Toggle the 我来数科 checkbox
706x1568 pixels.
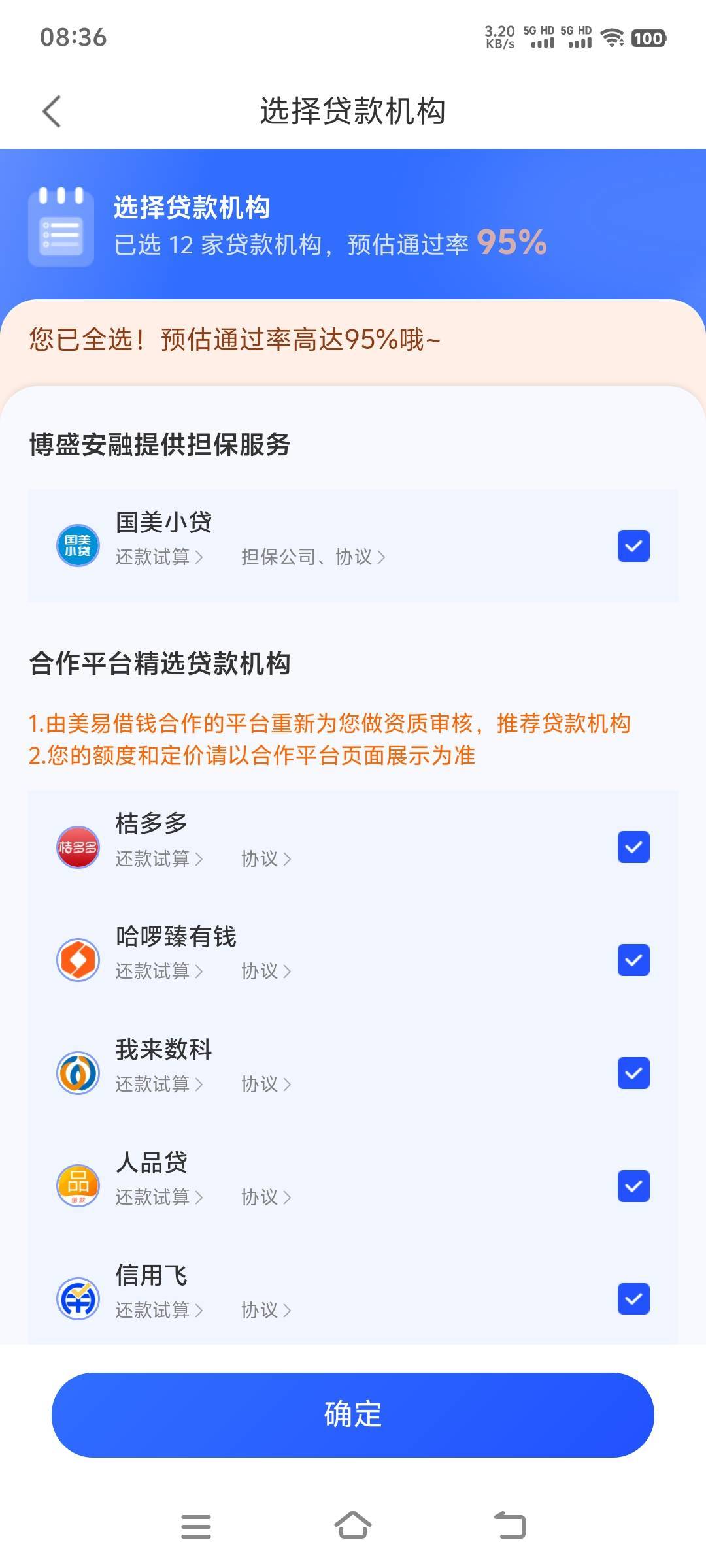click(633, 1073)
